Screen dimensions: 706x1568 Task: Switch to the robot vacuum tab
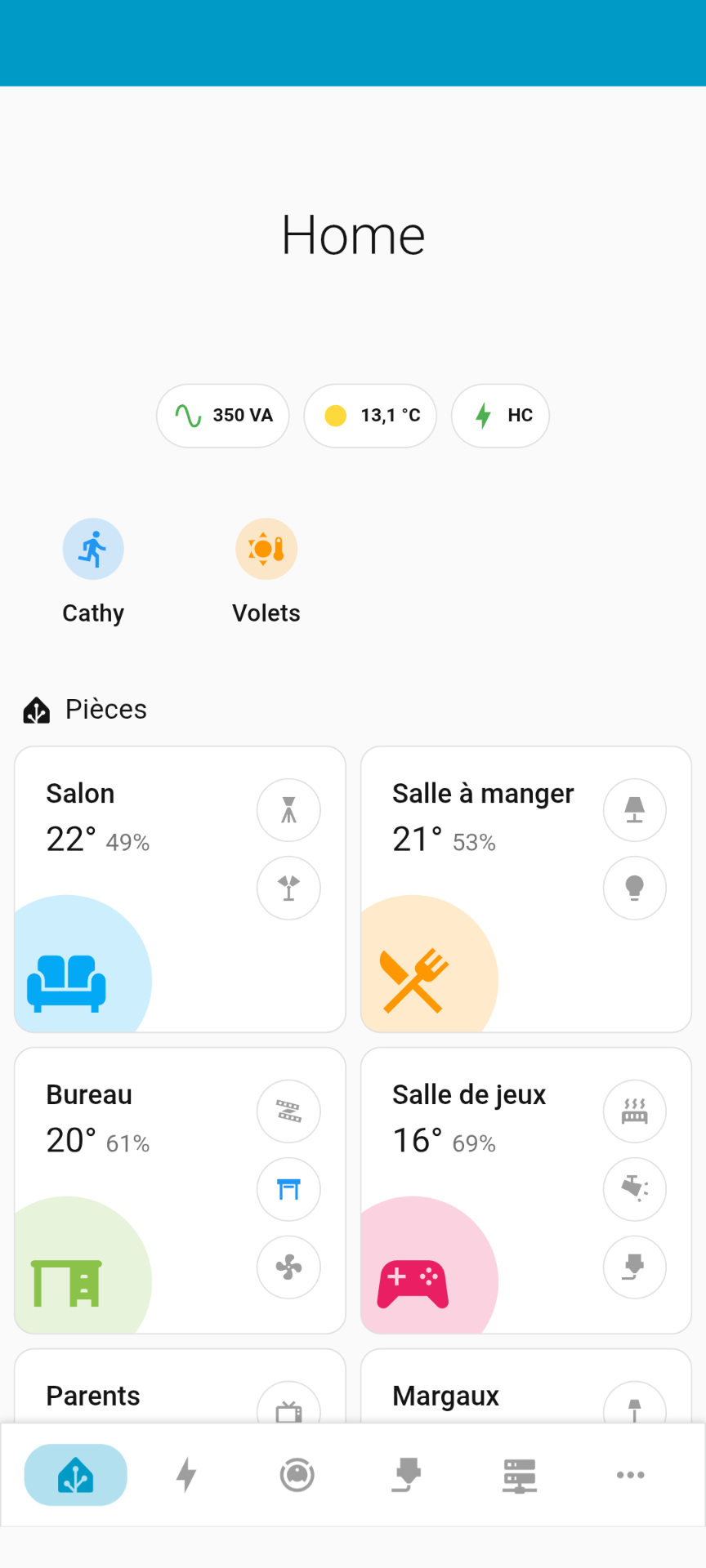pyautogui.click(x=297, y=1475)
